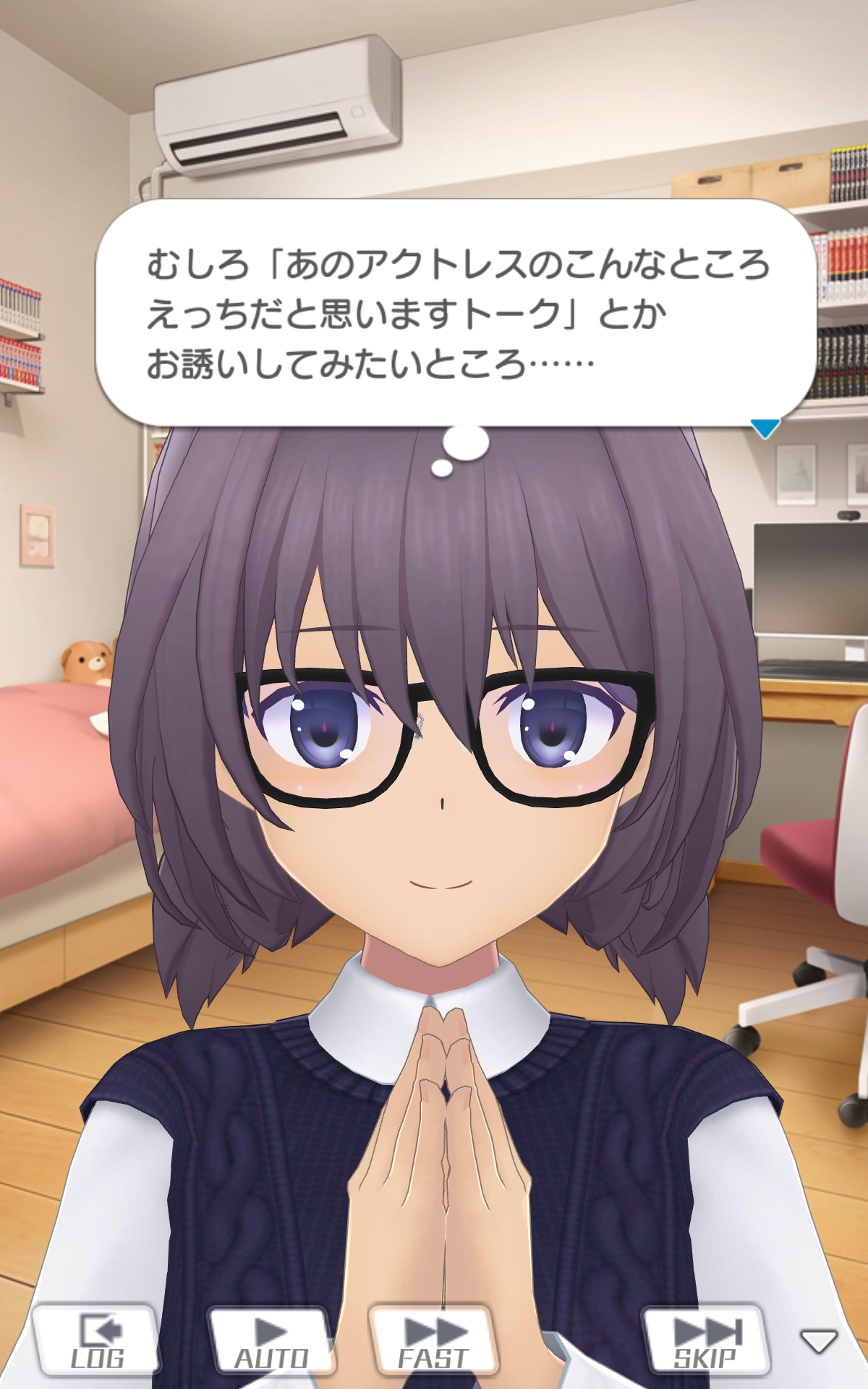SKIP this story scene

705,1340
